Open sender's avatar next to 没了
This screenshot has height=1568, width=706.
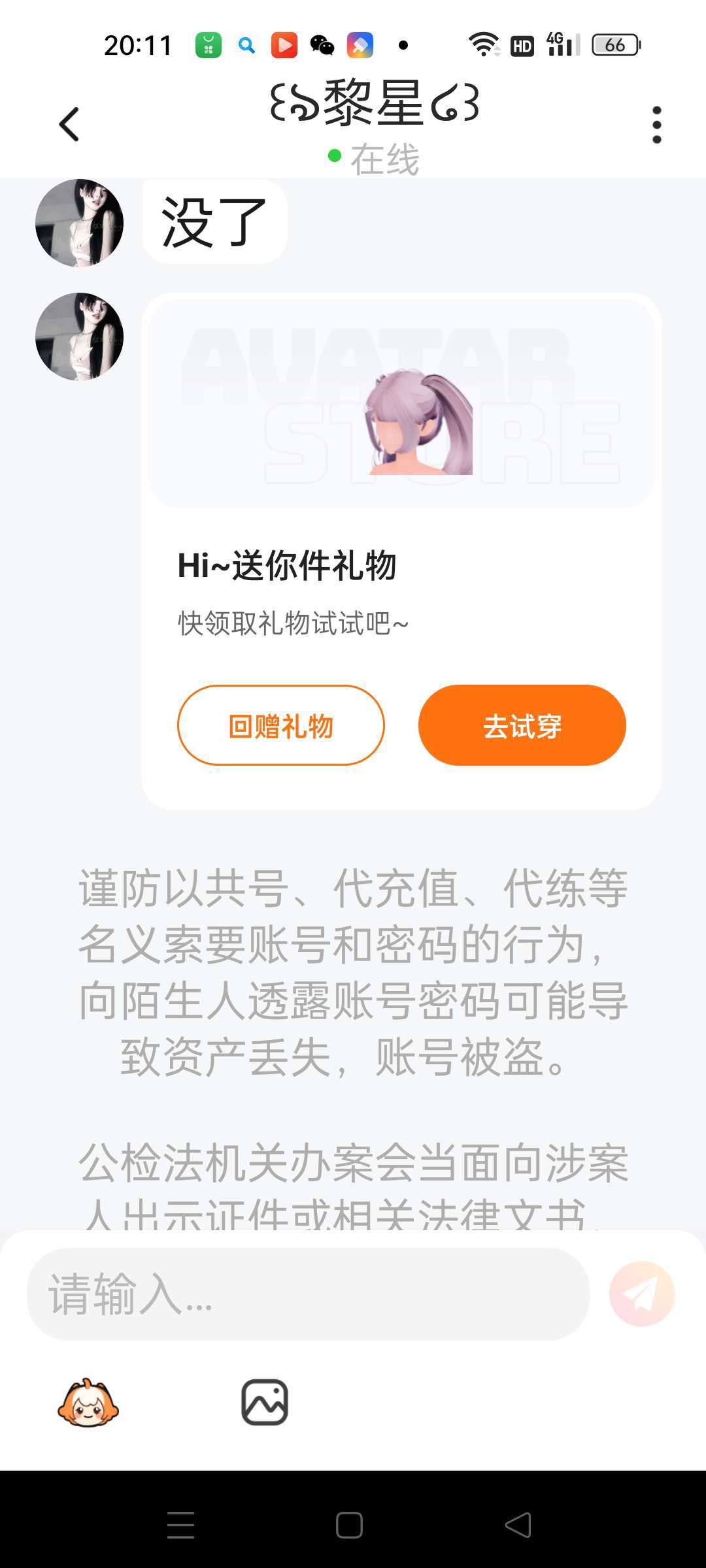[79, 223]
